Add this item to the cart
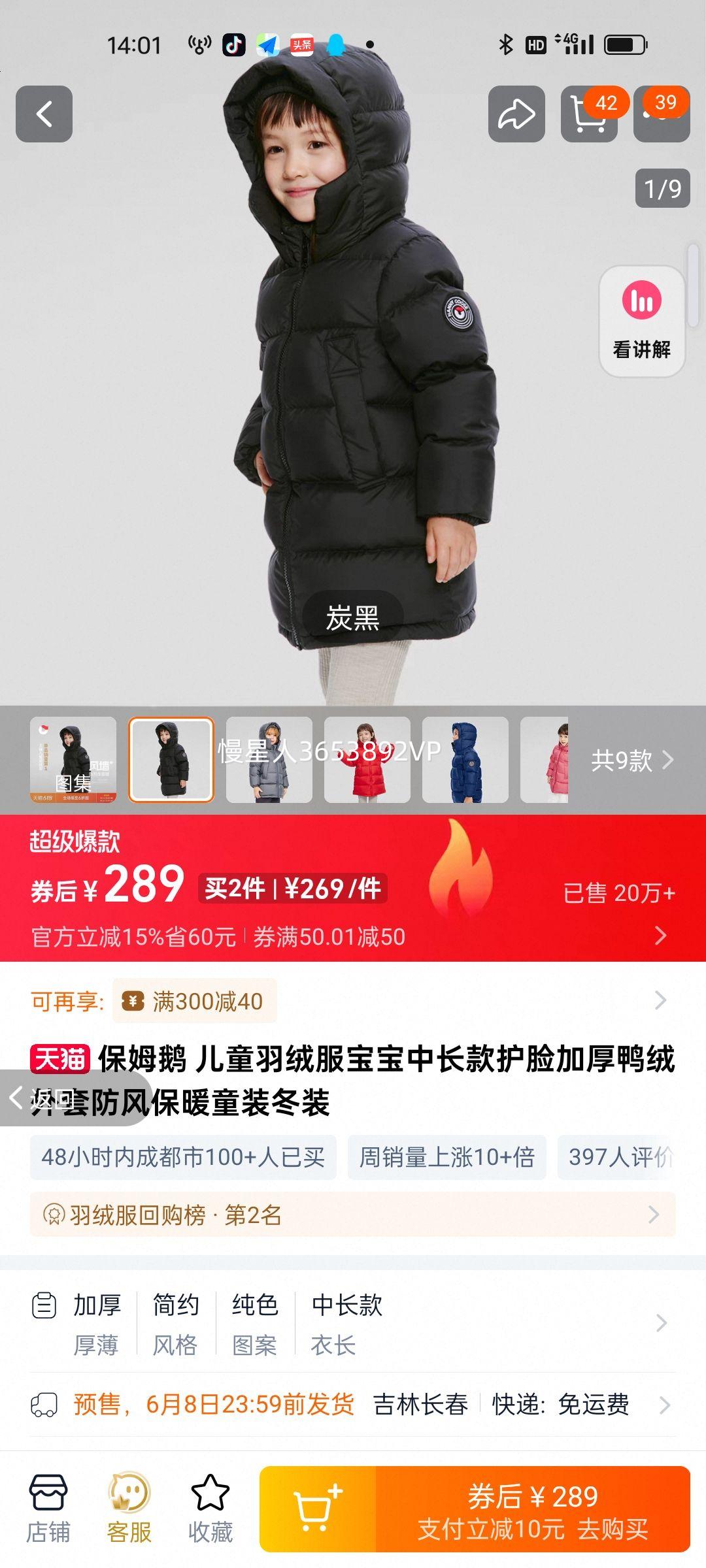The width and height of the screenshot is (706, 1568). click(318, 1509)
